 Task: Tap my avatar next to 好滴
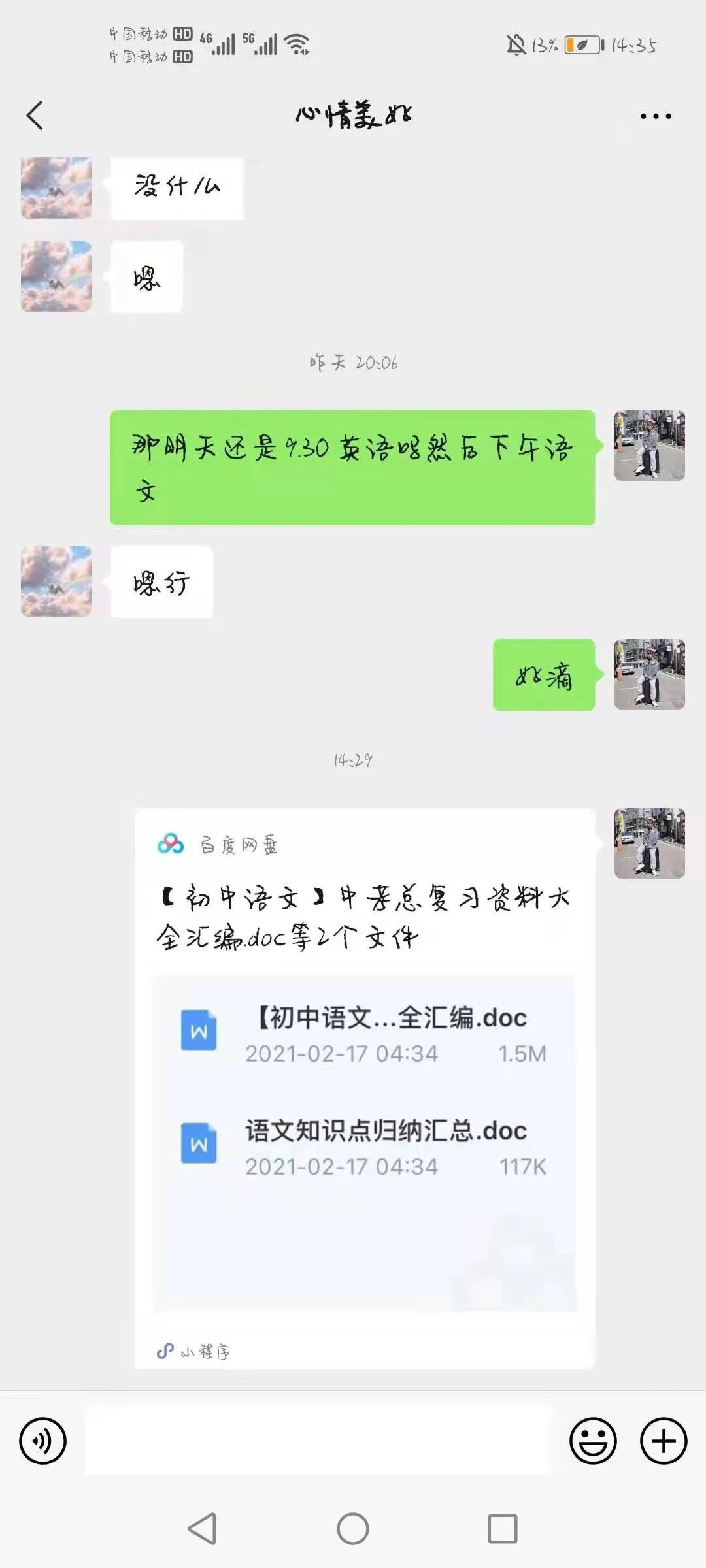coord(649,674)
